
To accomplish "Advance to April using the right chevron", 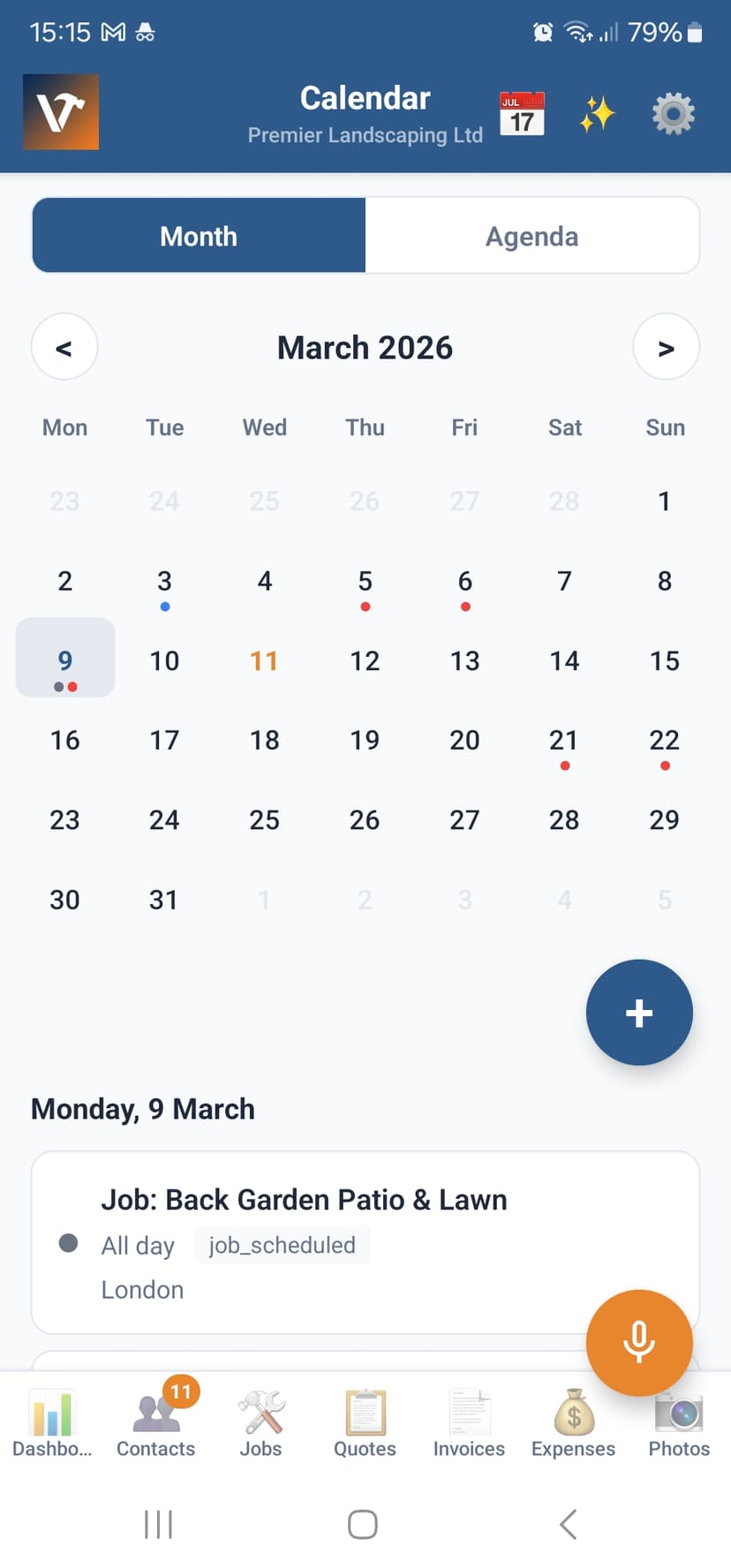I will [667, 347].
